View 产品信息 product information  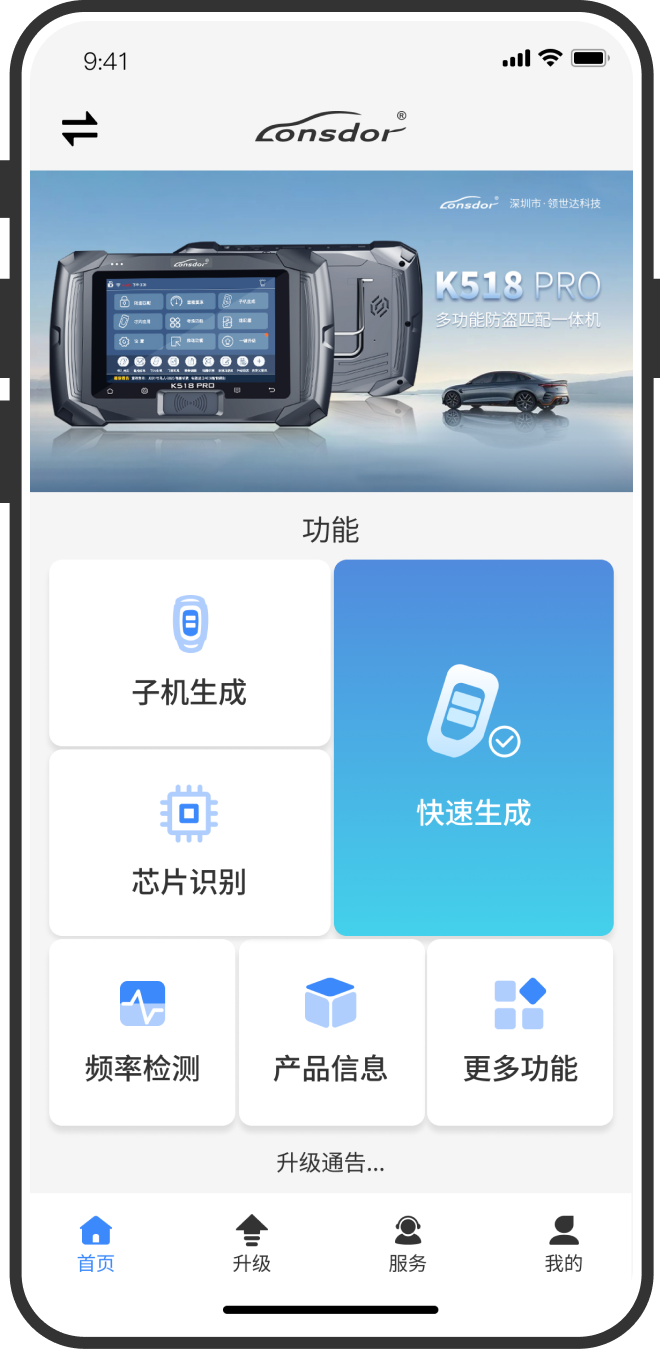tap(331, 1032)
